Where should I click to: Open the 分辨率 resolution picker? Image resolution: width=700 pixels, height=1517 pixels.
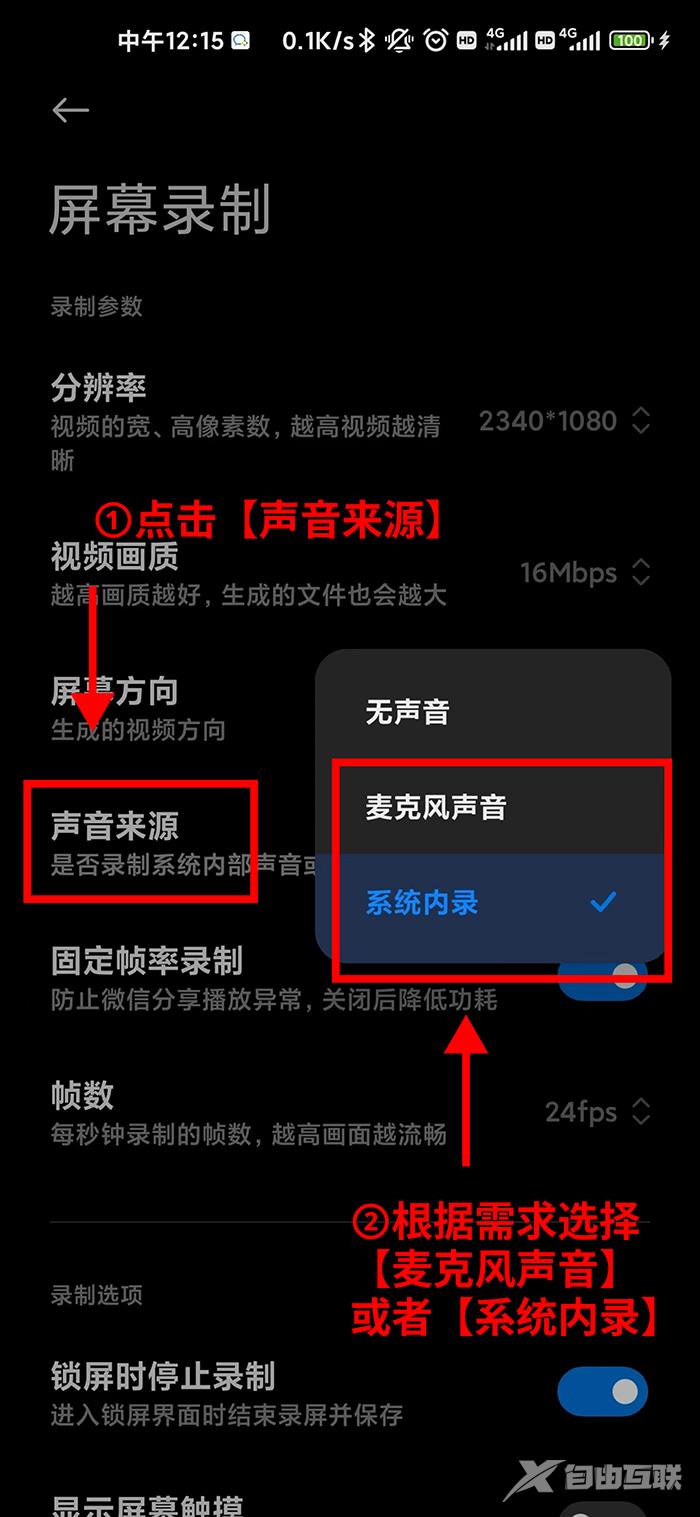point(350,421)
